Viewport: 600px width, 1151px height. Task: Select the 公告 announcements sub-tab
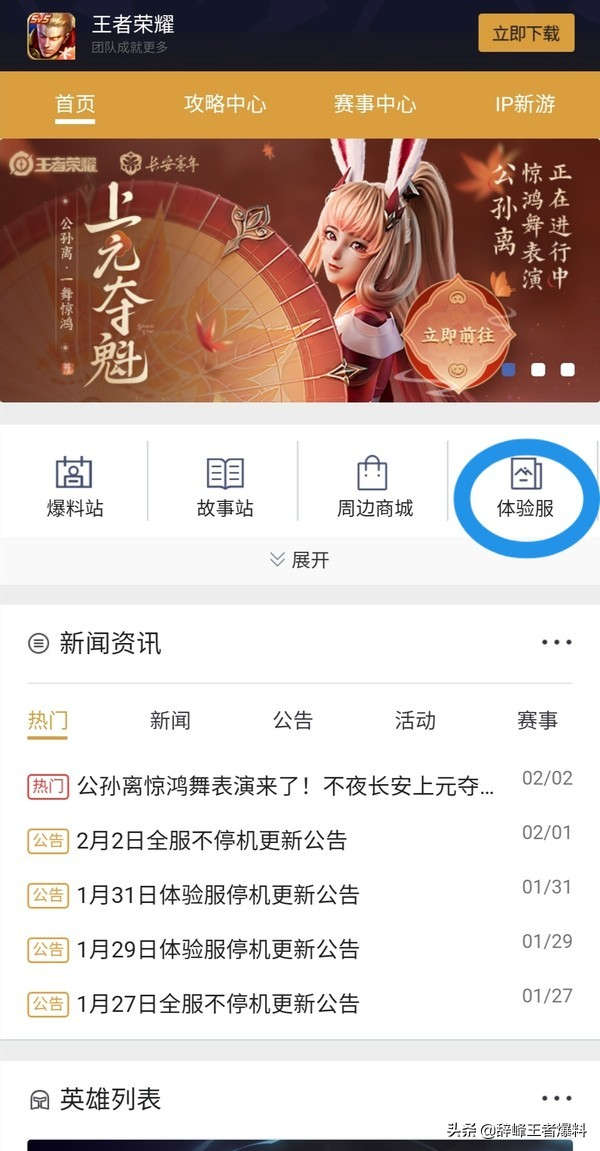click(x=293, y=720)
